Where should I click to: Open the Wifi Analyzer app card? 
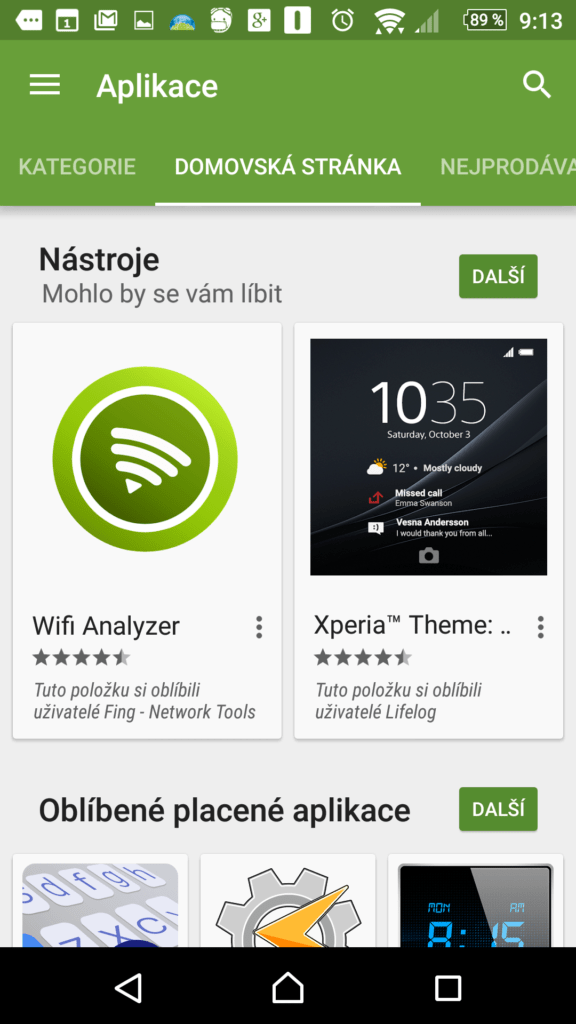coord(147,530)
